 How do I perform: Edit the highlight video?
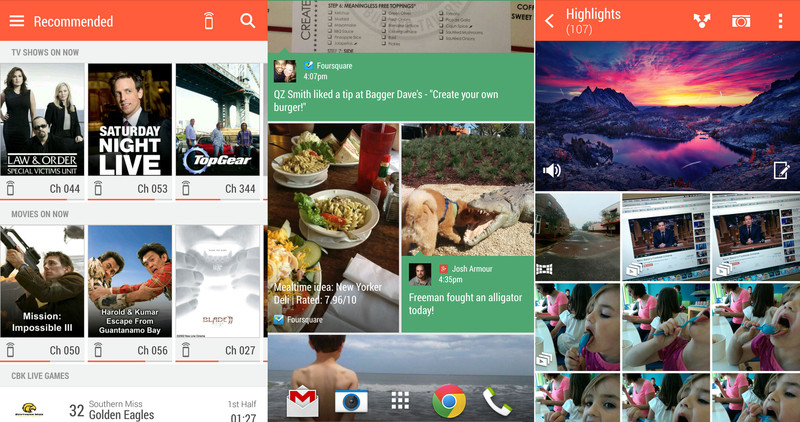pos(781,170)
